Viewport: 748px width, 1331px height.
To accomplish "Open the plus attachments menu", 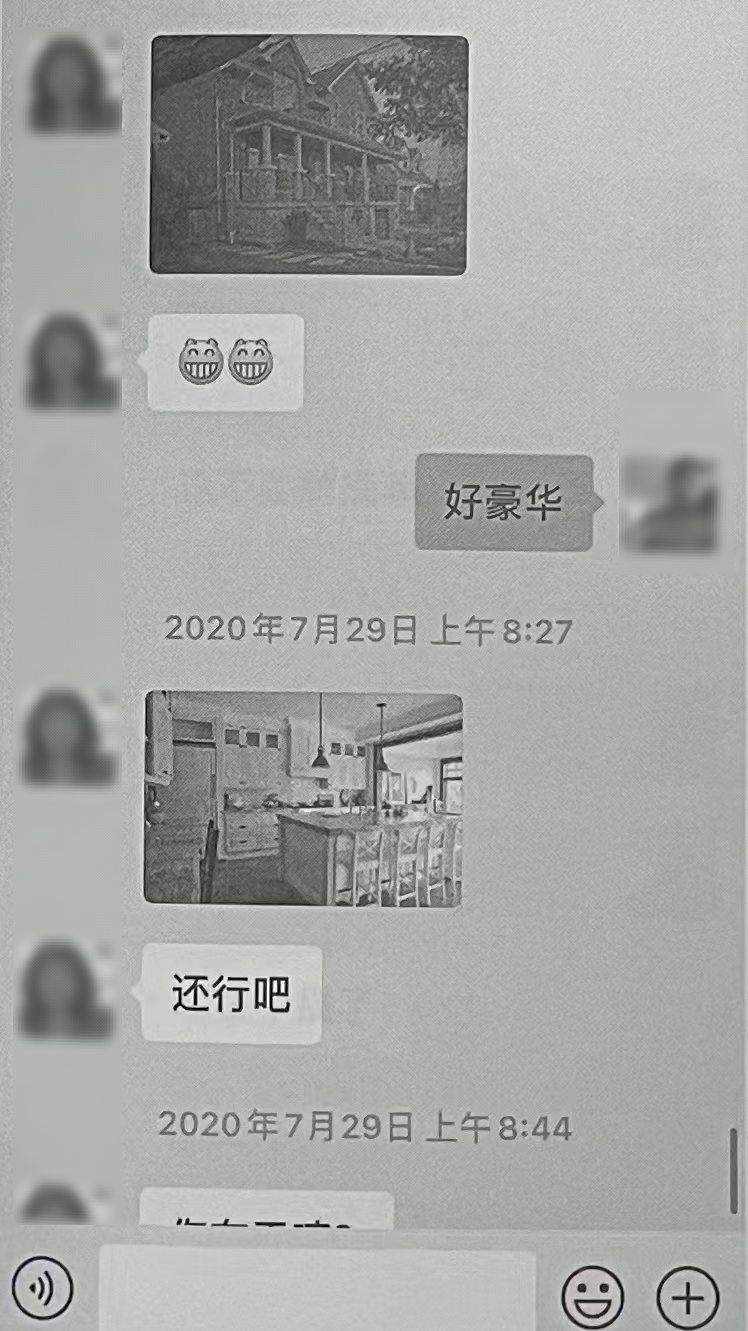I will (x=687, y=1296).
